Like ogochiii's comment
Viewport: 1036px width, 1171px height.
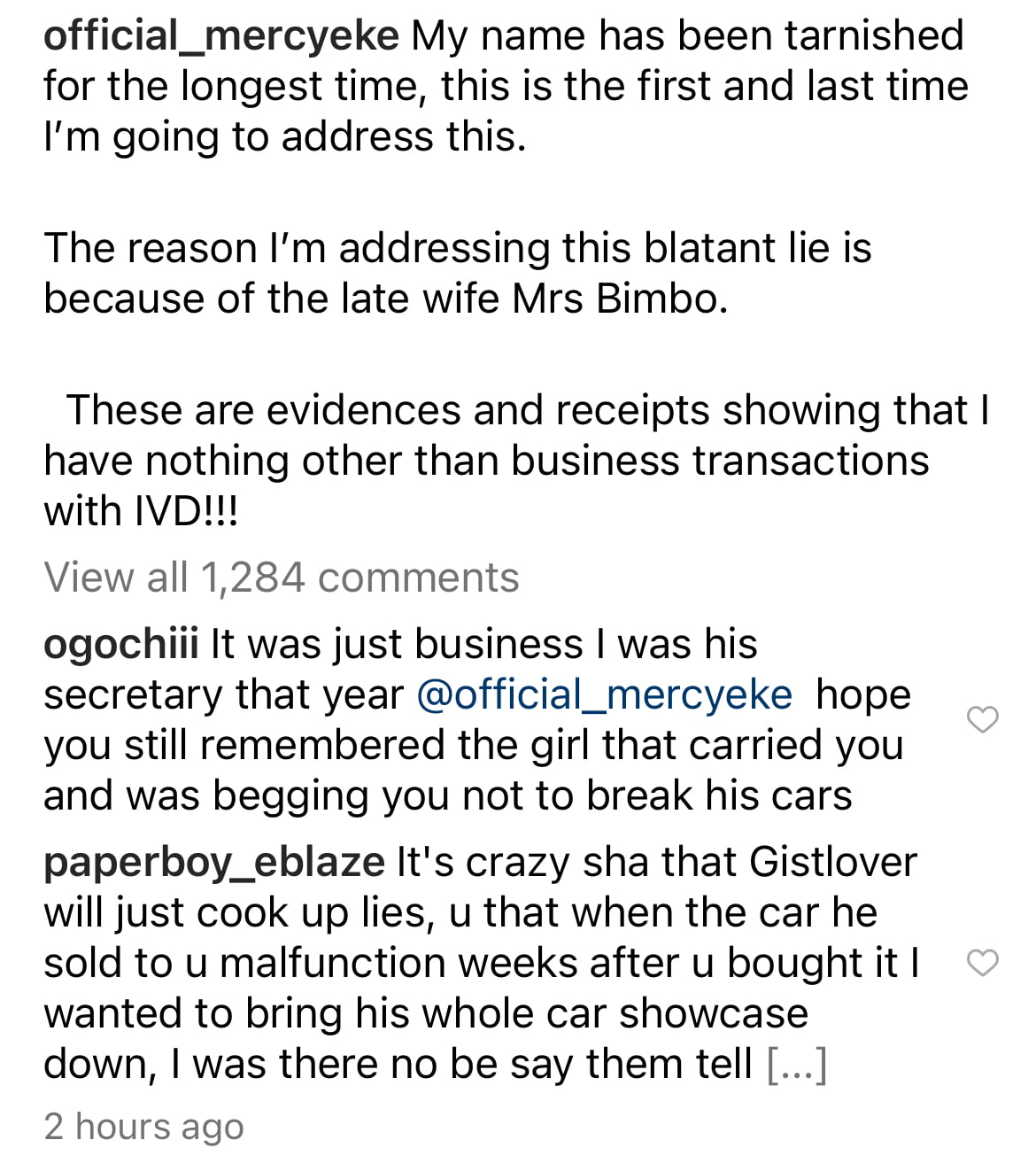click(x=982, y=720)
